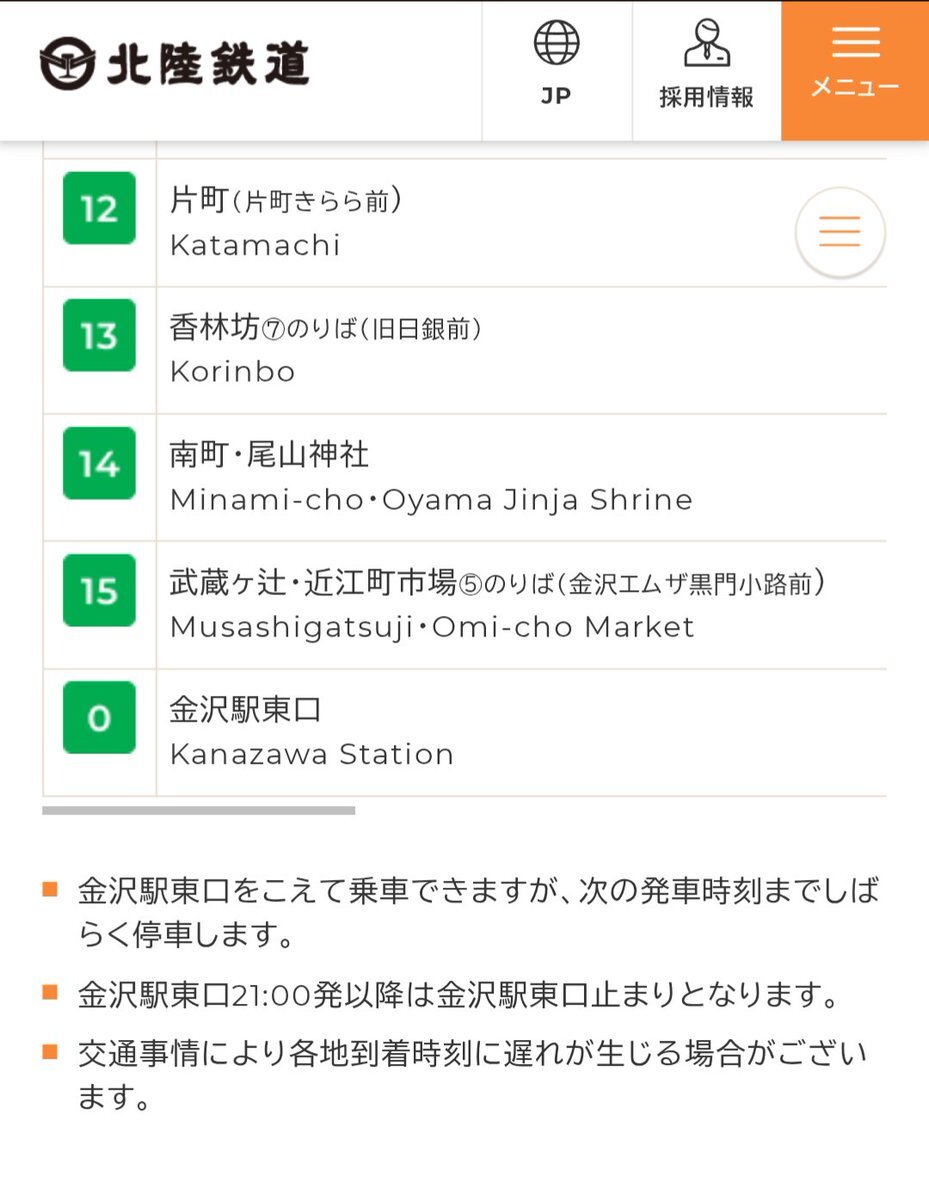Image resolution: width=929 pixels, height=1200 pixels.
Task: Open the orange メニュー menu button
Action: click(855, 71)
